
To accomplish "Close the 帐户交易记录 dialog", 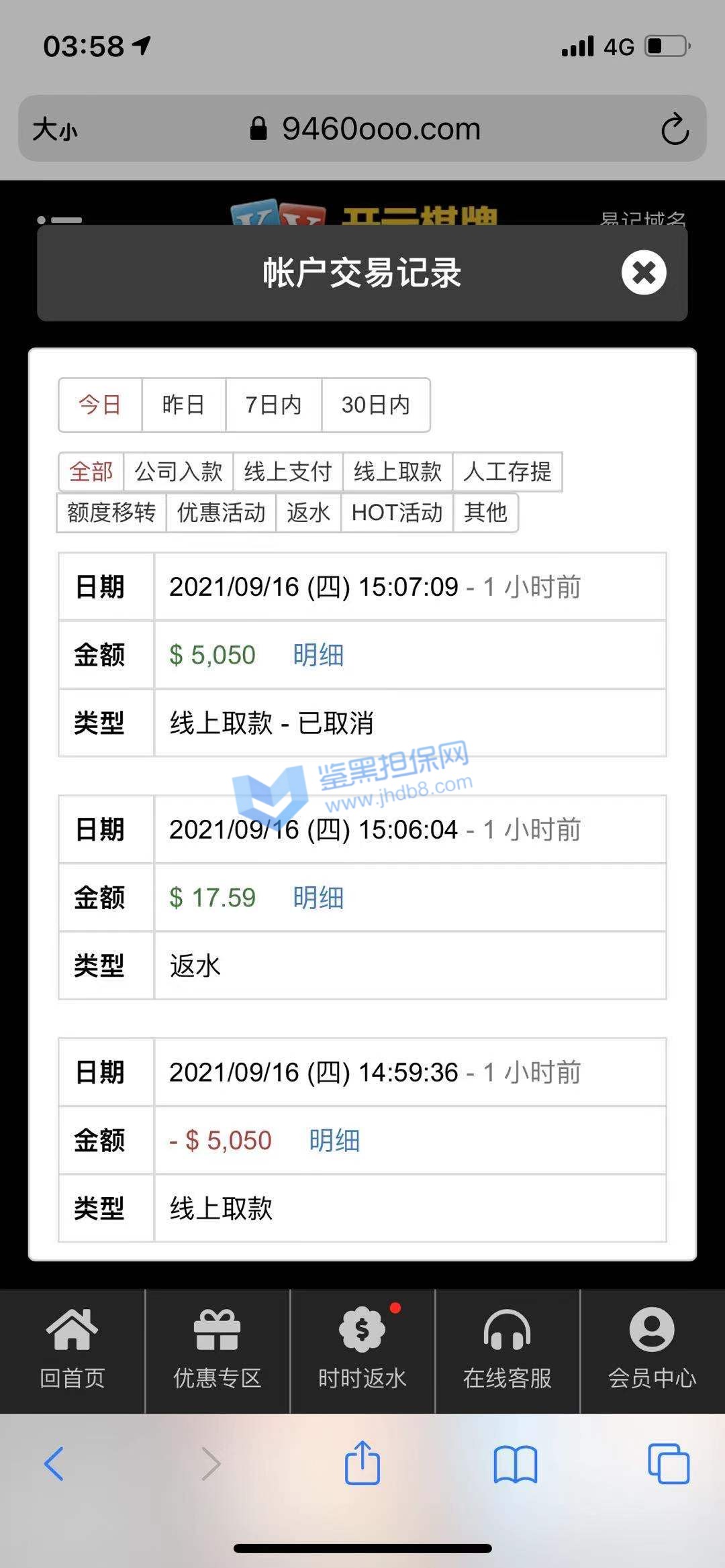I will 643,272.
